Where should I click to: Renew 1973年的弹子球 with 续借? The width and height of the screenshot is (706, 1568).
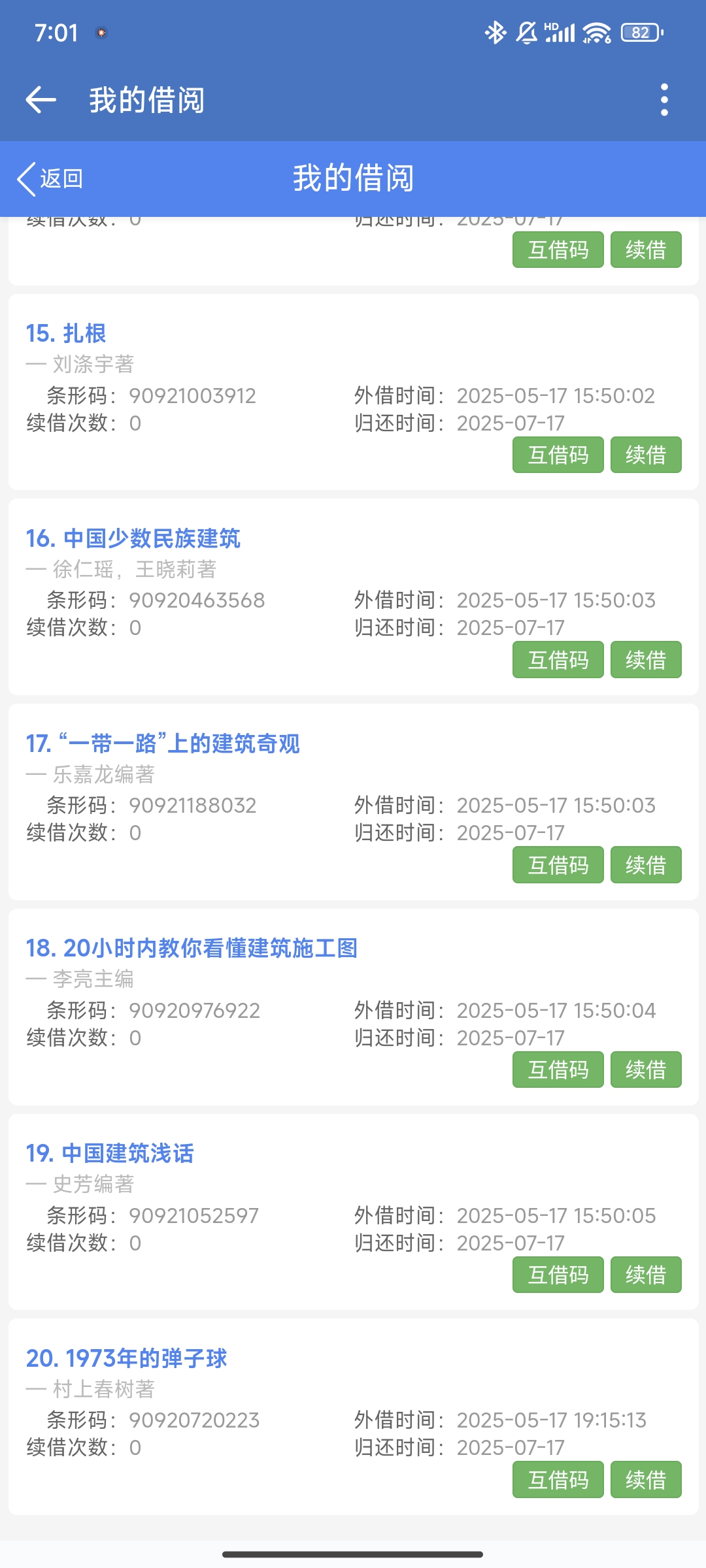tap(646, 1480)
